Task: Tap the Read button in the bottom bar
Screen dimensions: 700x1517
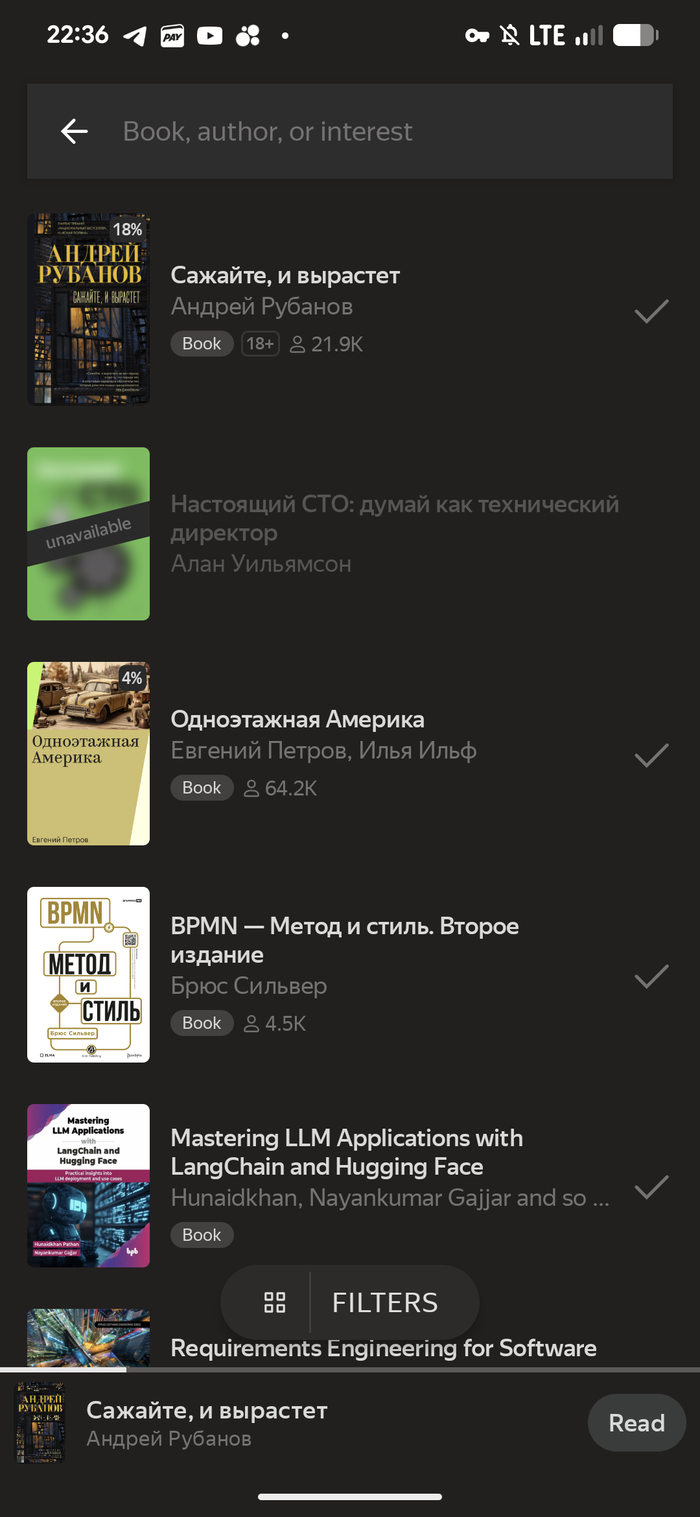Action: click(x=637, y=1423)
